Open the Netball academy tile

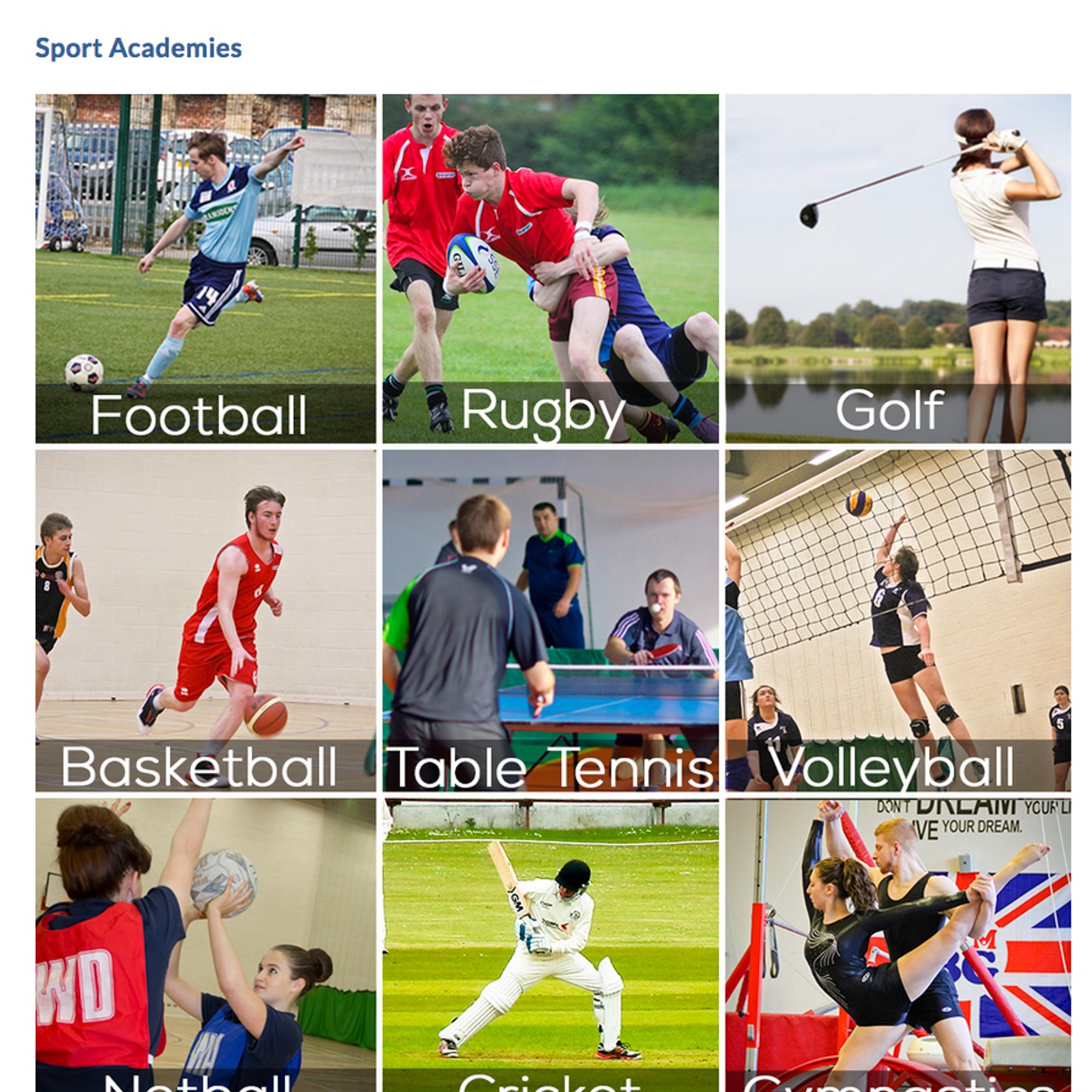[x=206, y=947]
